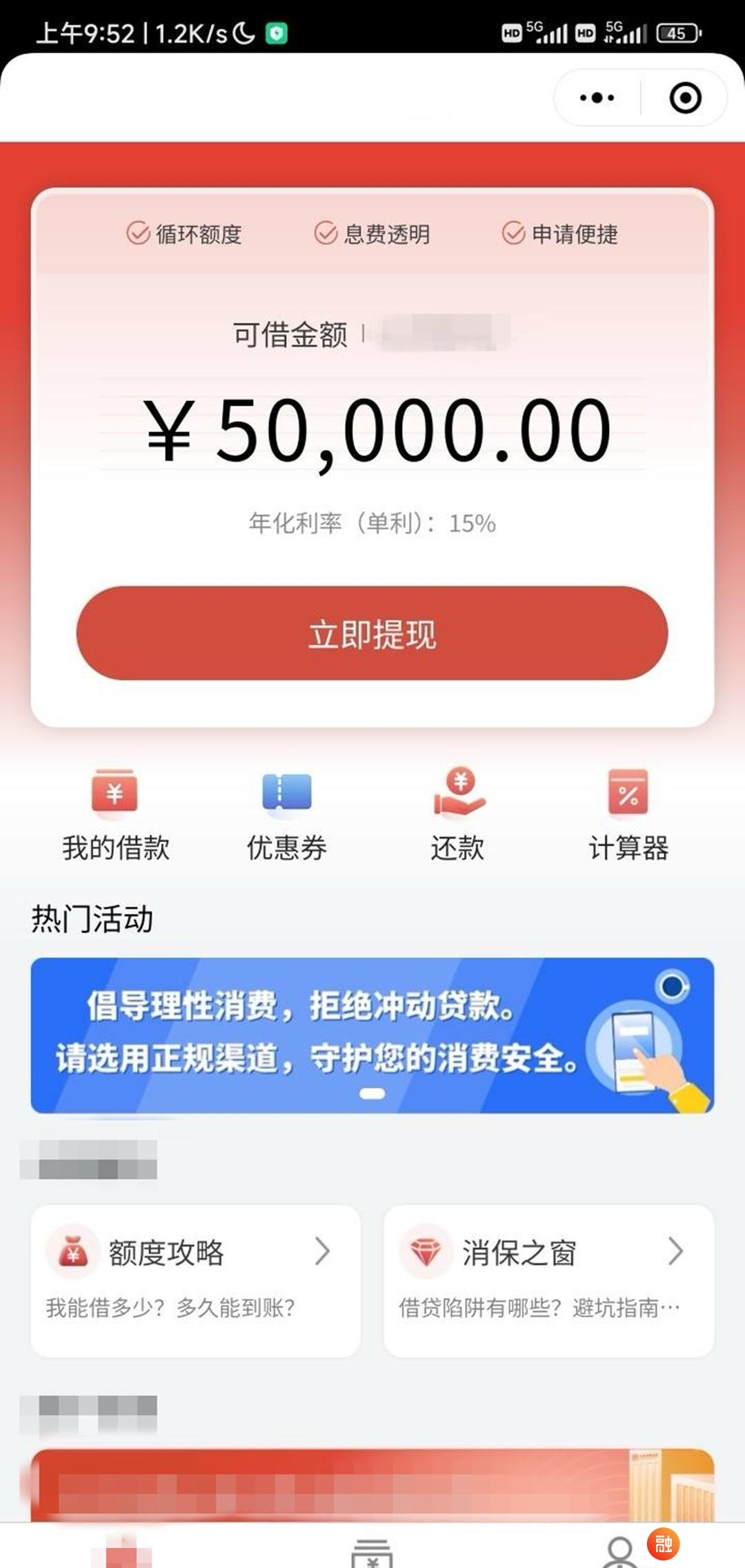Open the 倡导理性消费 activity banner
745x1568 pixels.
(372, 1035)
